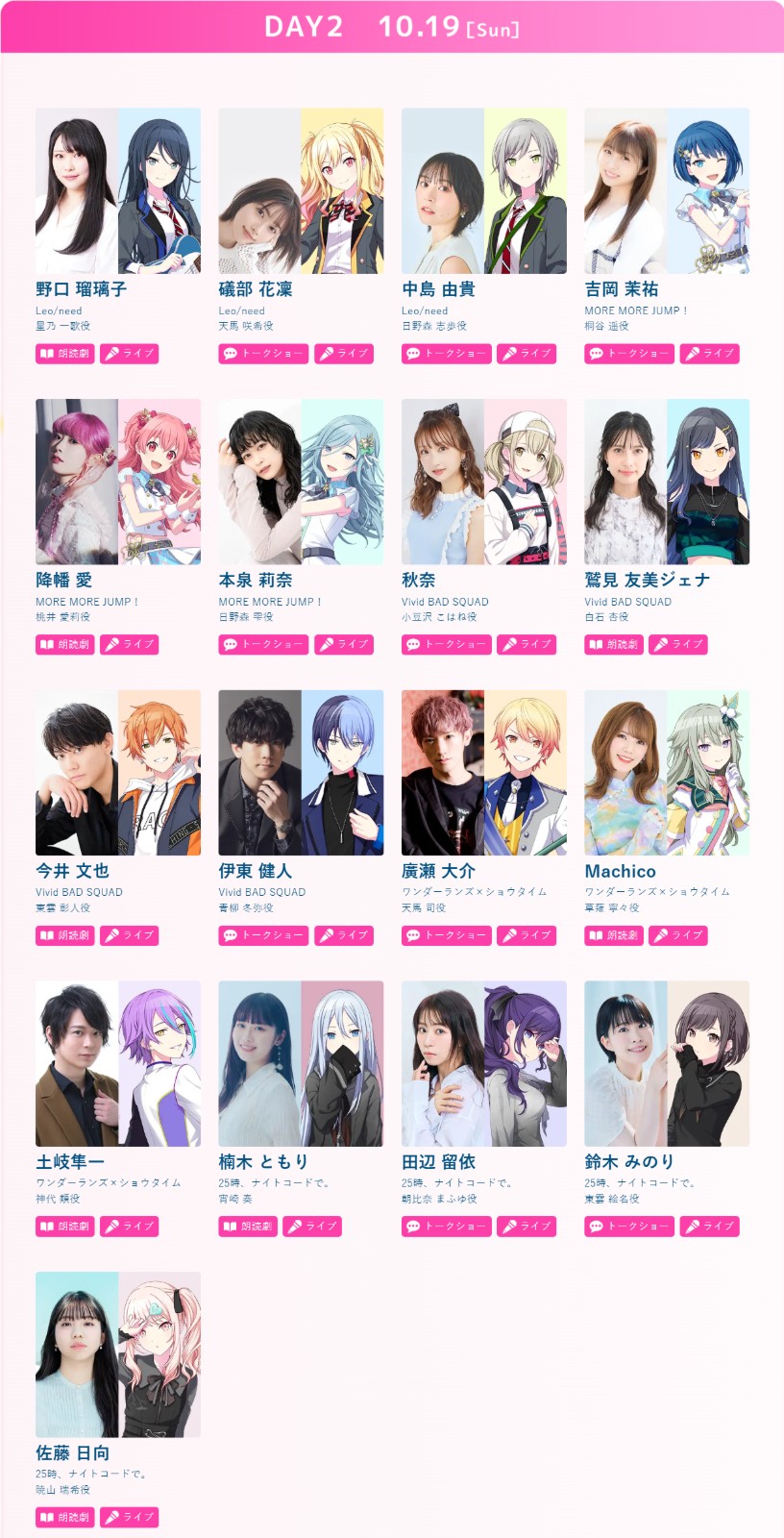Open Machico's cast card
The width and height of the screenshot is (784, 1538).
667,773
